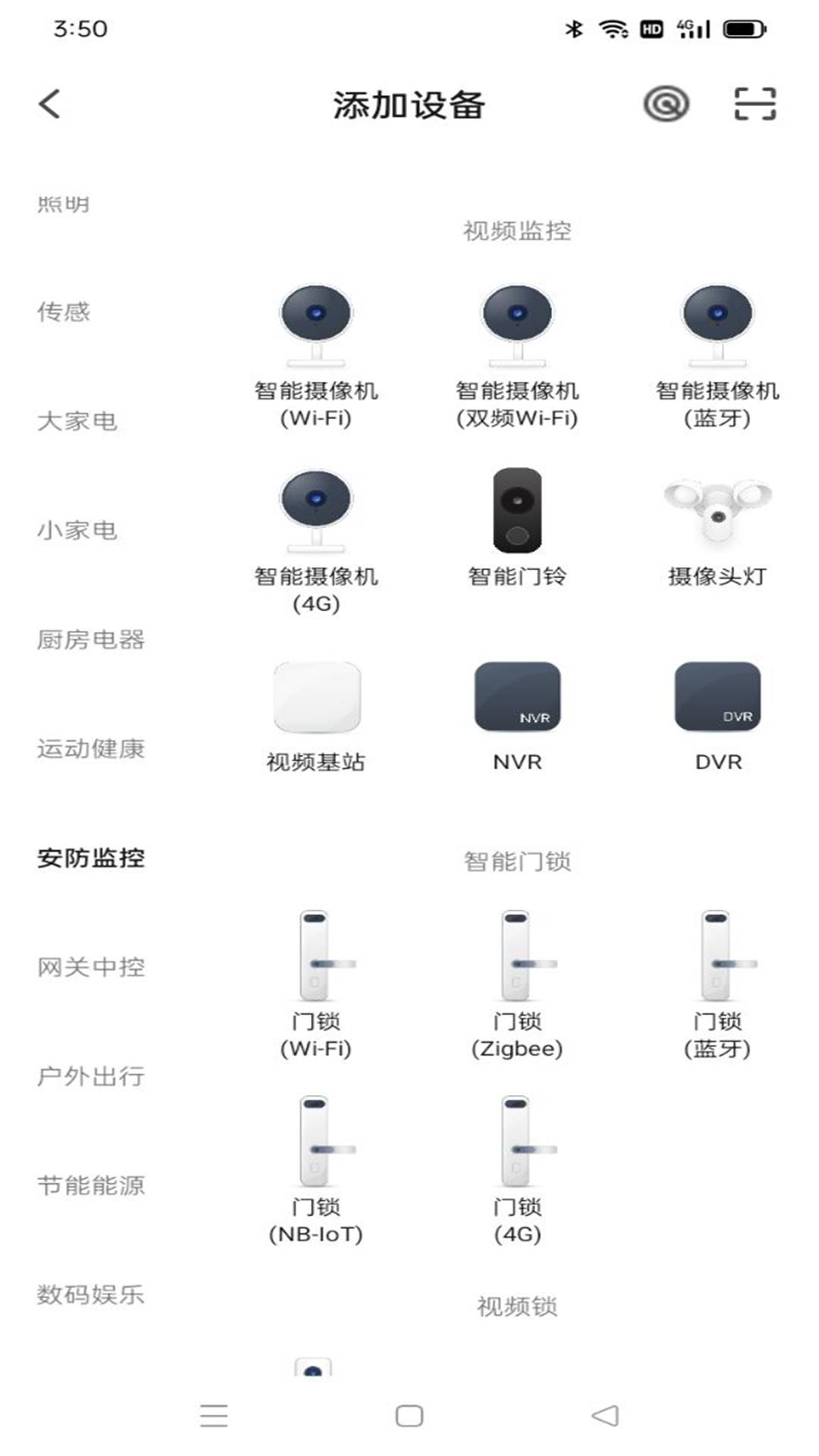Tap system home button

(409, 1416)
